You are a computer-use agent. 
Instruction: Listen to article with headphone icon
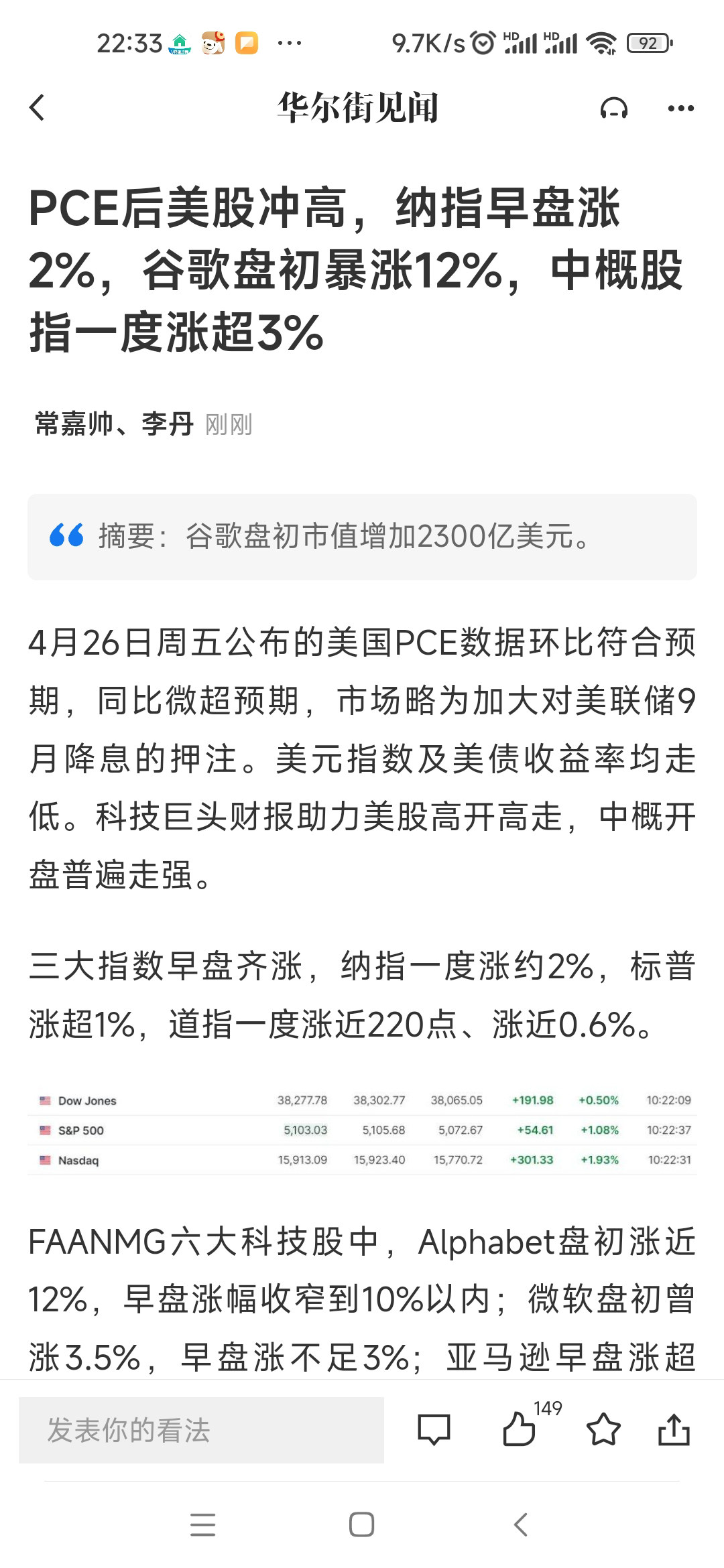613,108
